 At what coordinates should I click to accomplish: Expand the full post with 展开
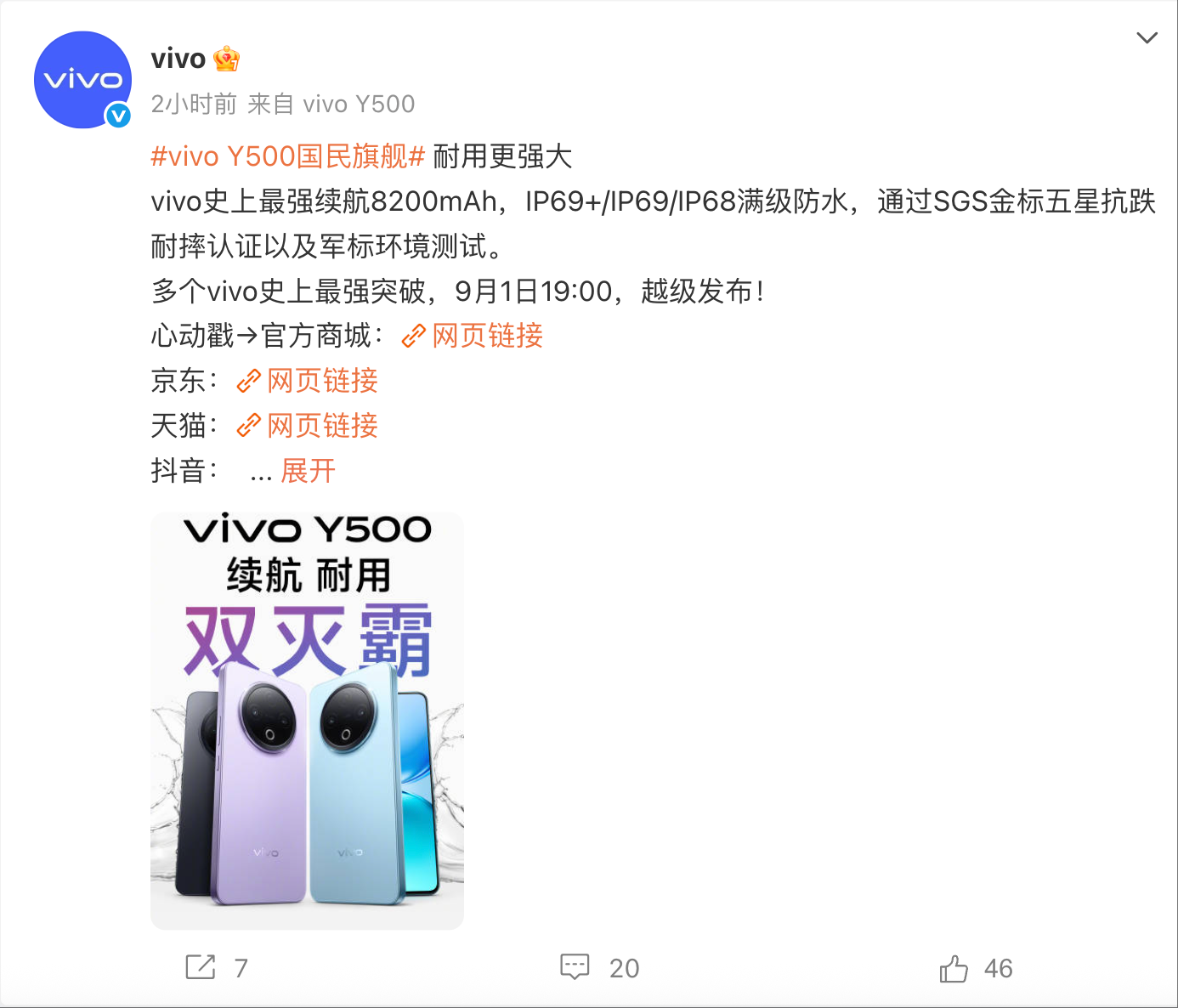point(308,471)
